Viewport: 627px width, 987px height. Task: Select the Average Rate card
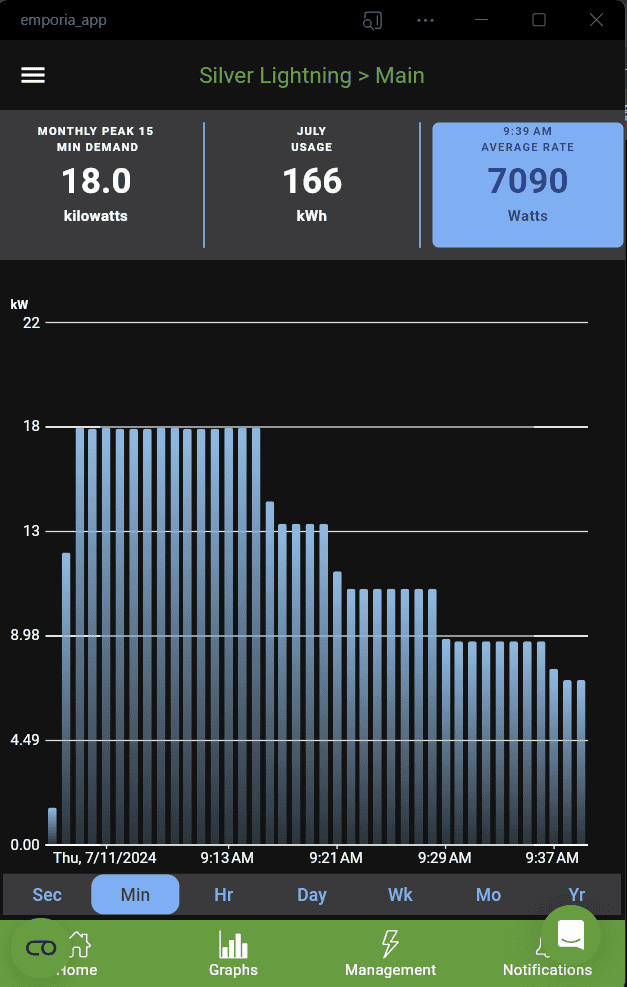[x=527, y=184]
